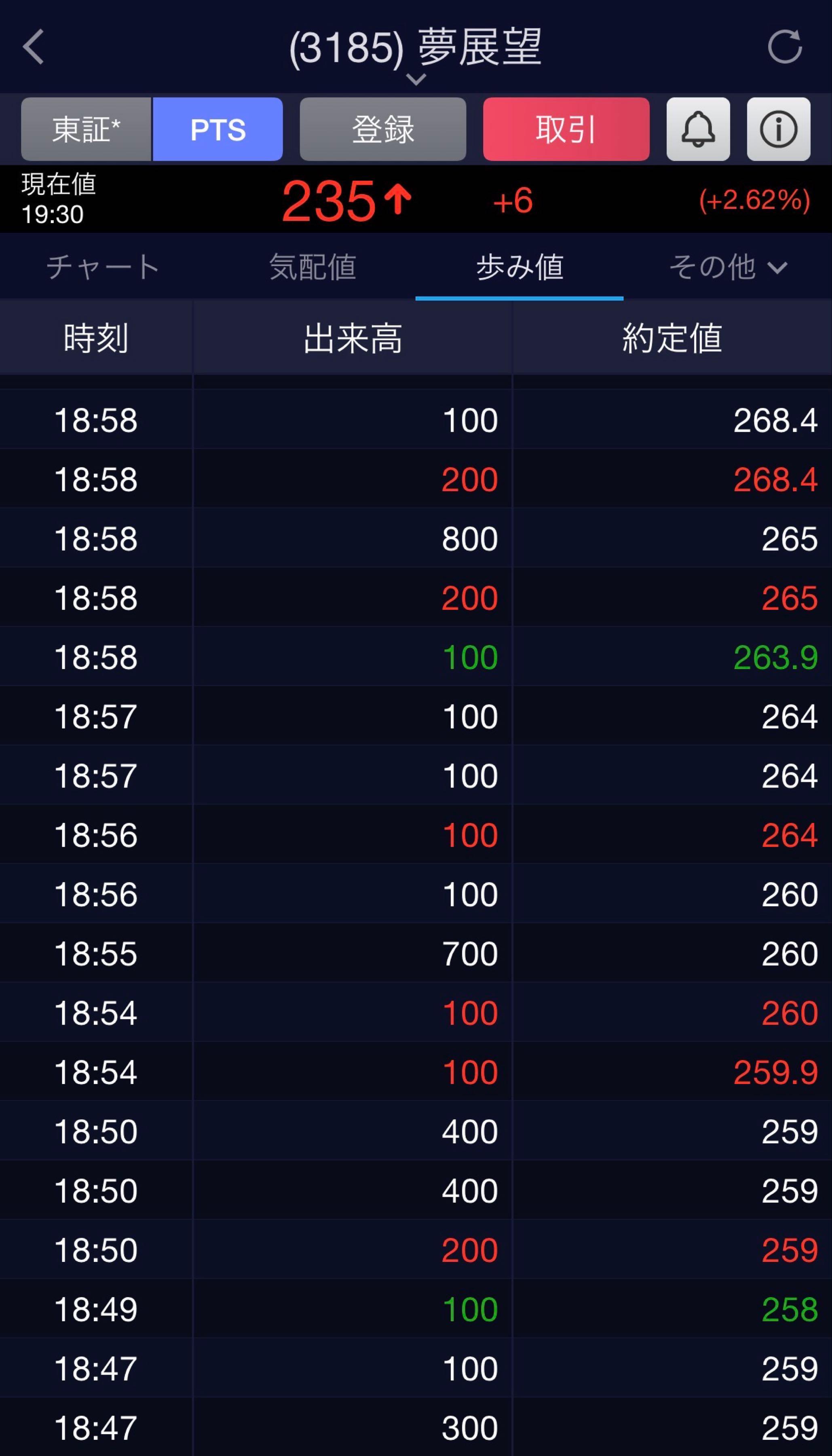Open the 取引 trade button
The image size is (832, 1456).
click(566, 129)
